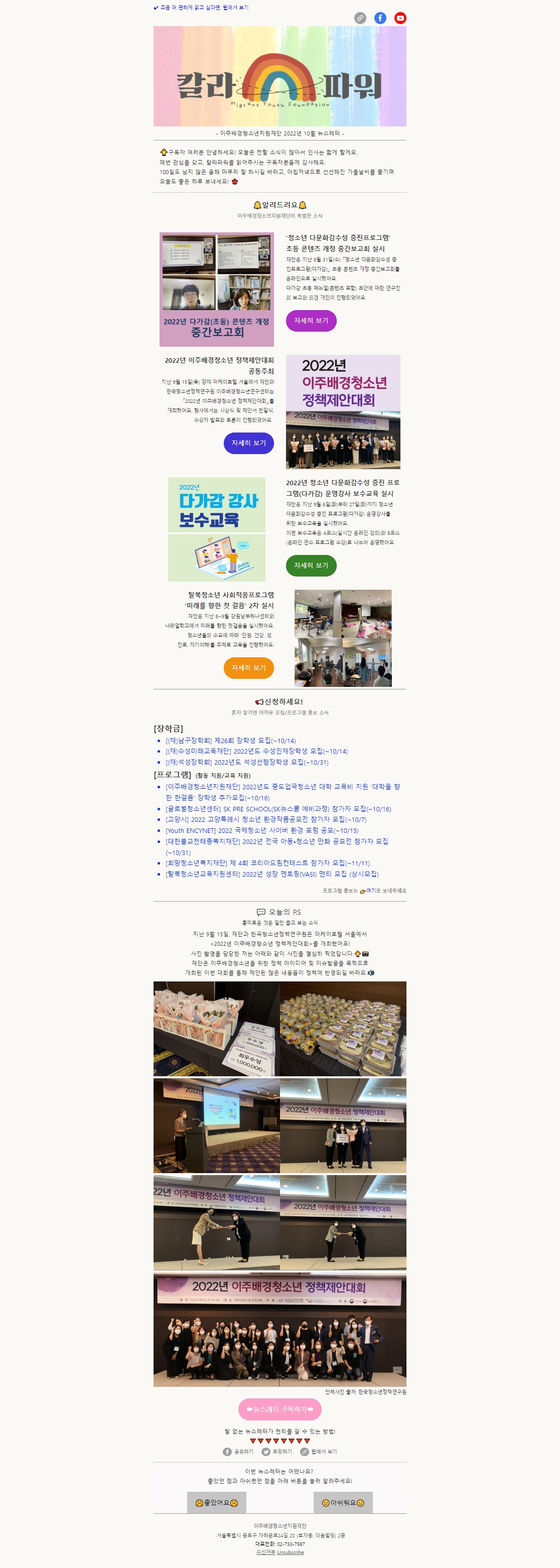This screenshot has width=560, height=1568.
Task: Share on Facebook via 공유하기
Action: [x=238, y=1452]
